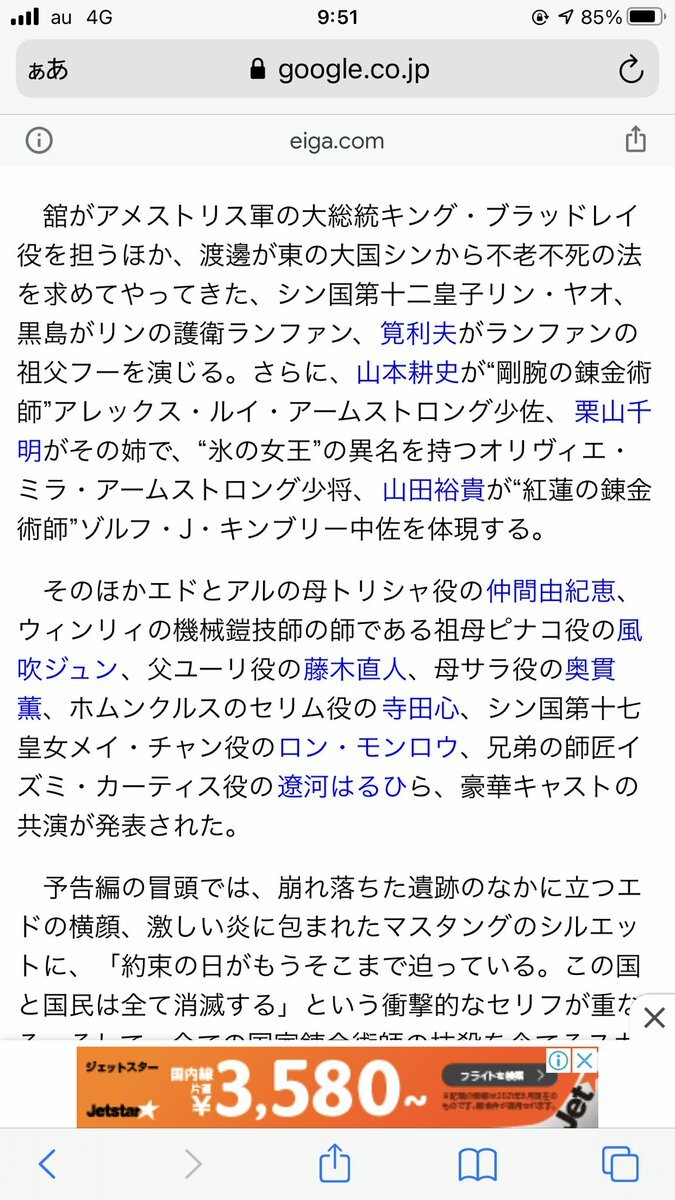Open the reader text-size ぁあ menu
Screen dimensions: 675x1200
coord(49,69)
